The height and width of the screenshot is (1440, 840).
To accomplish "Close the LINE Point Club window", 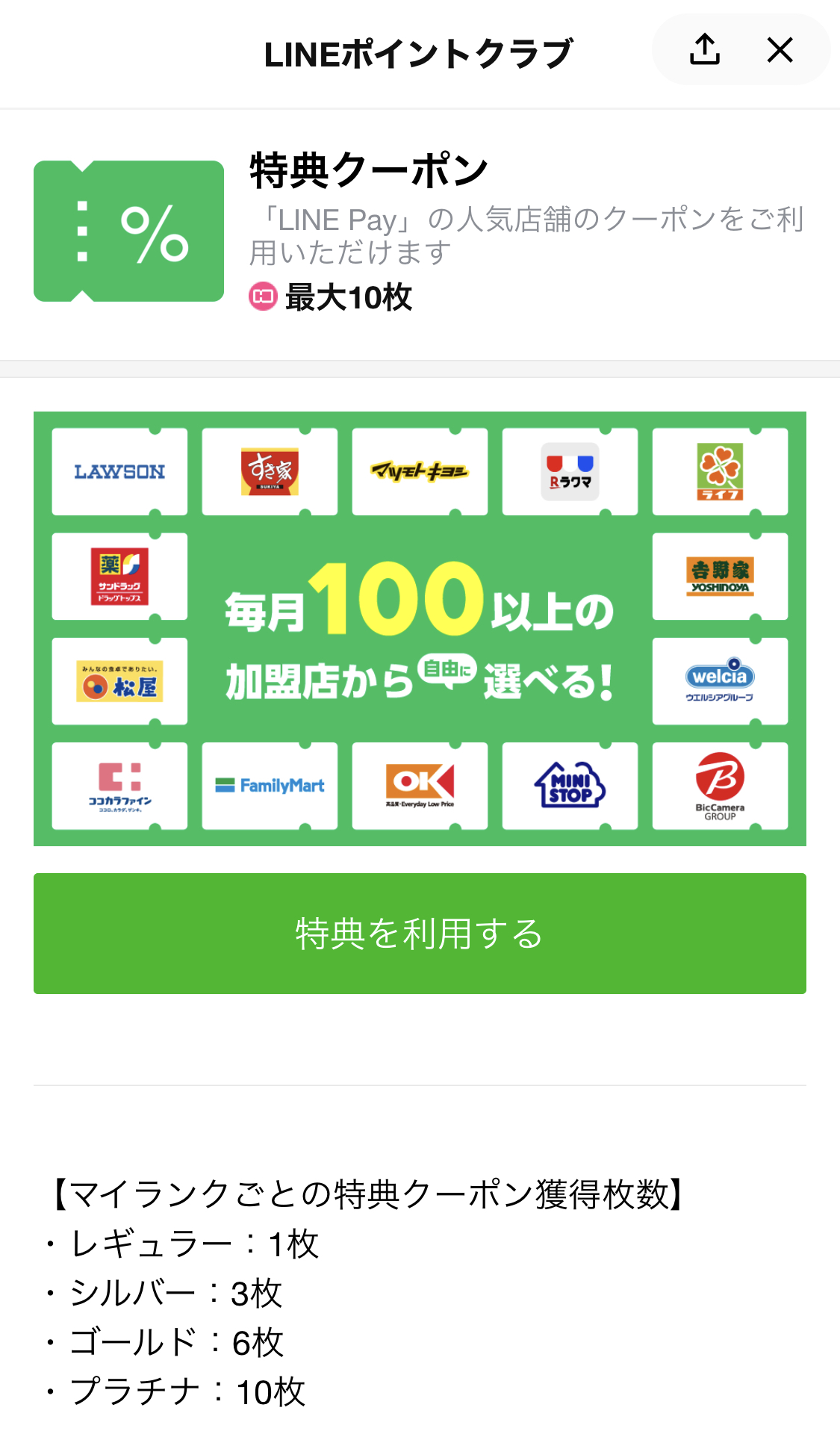I will (x=780, y=50).
